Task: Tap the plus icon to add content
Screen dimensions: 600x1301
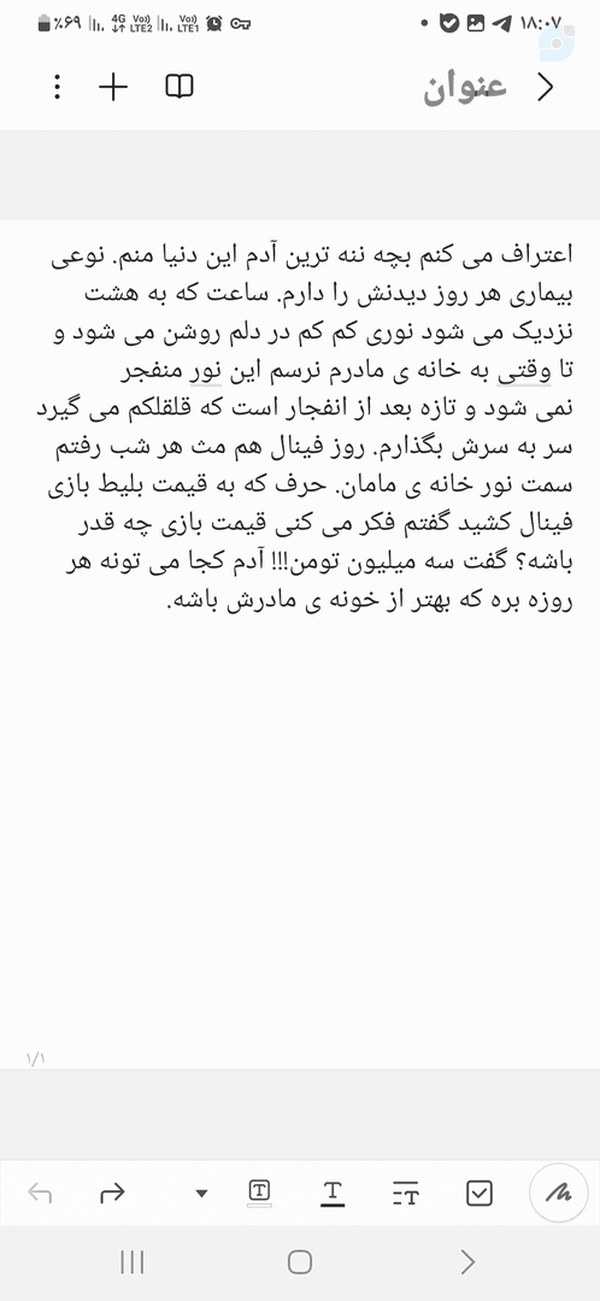Action: 114,88
